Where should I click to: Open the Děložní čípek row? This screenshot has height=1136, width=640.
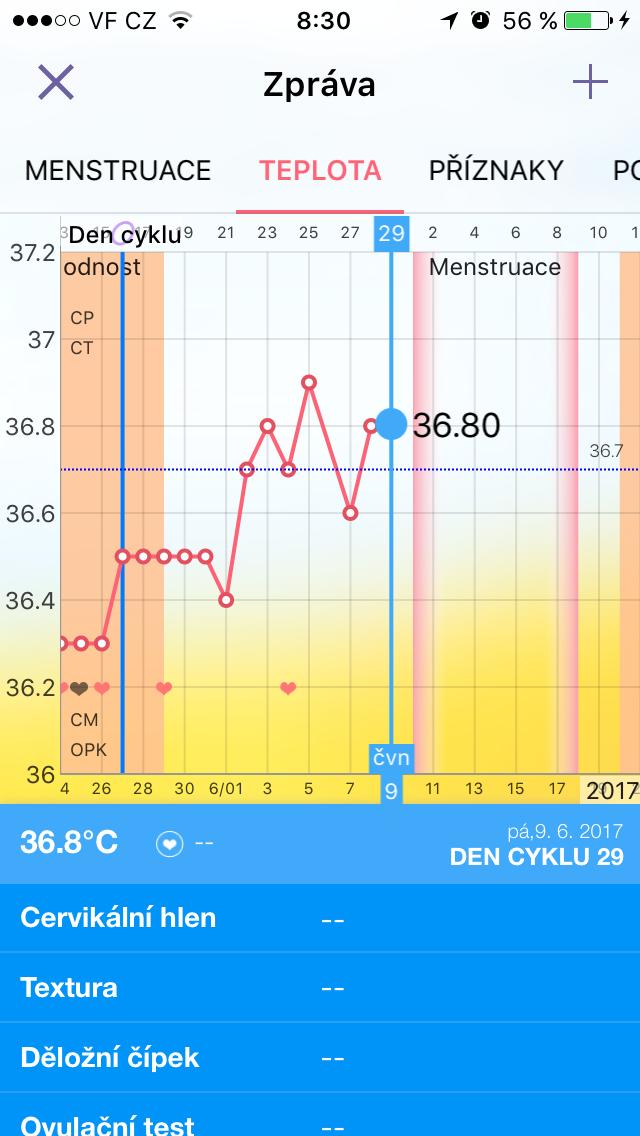pos(320,1058)
